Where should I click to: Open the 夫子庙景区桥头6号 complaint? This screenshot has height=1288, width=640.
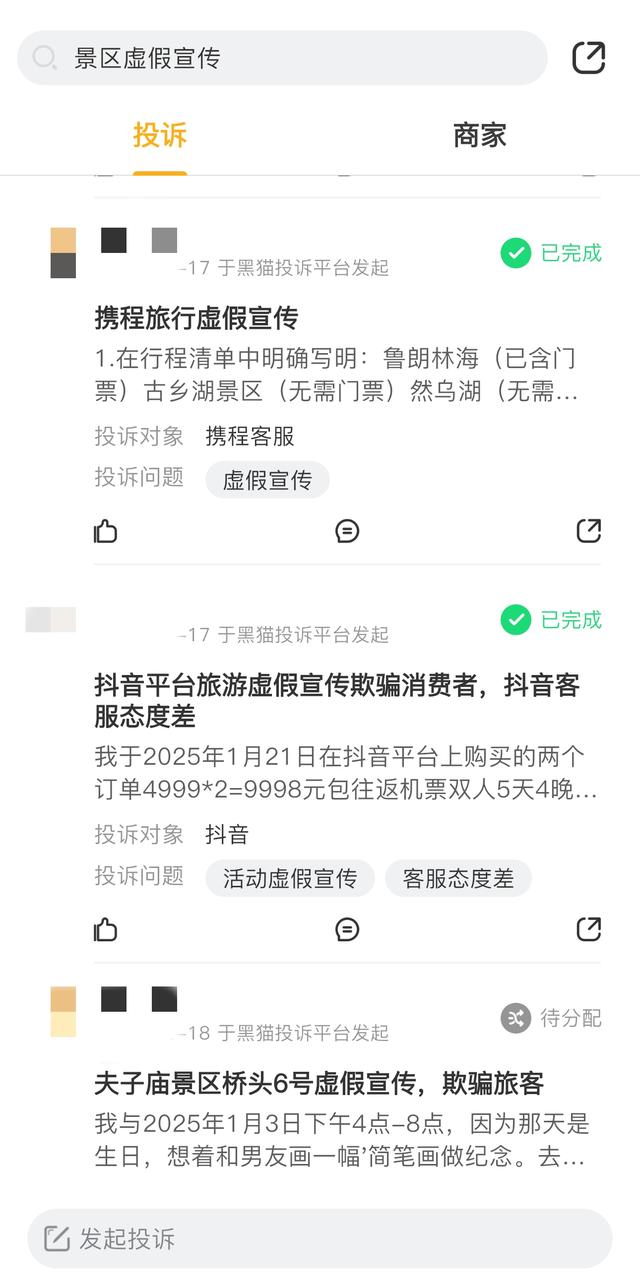pyautogui.click(x=319, y=1083)
